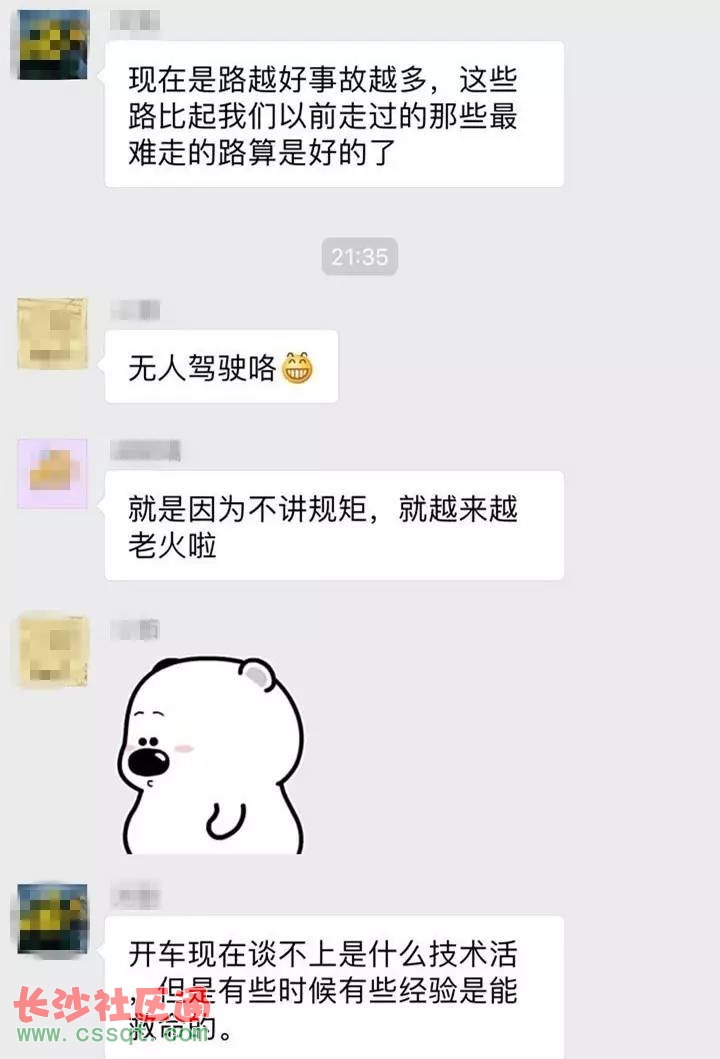Open avatar beside the 就是因为不讲规矩 message

click(x=53, y=473)
